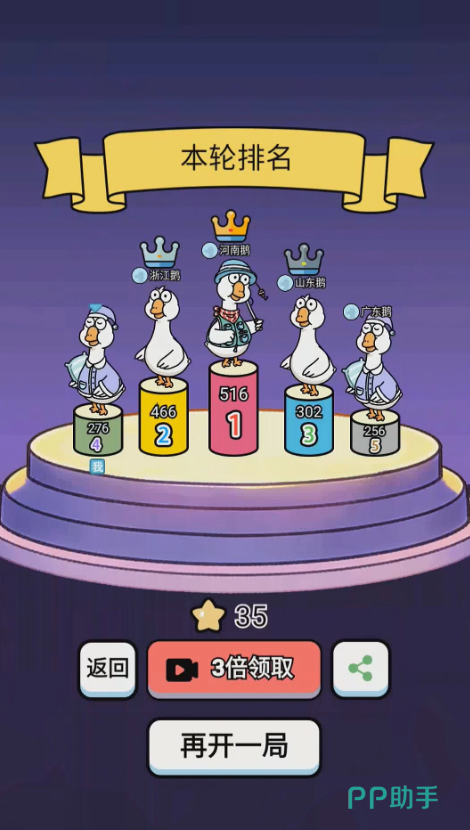Start another round with 再开一局

(x=234, y=747)
